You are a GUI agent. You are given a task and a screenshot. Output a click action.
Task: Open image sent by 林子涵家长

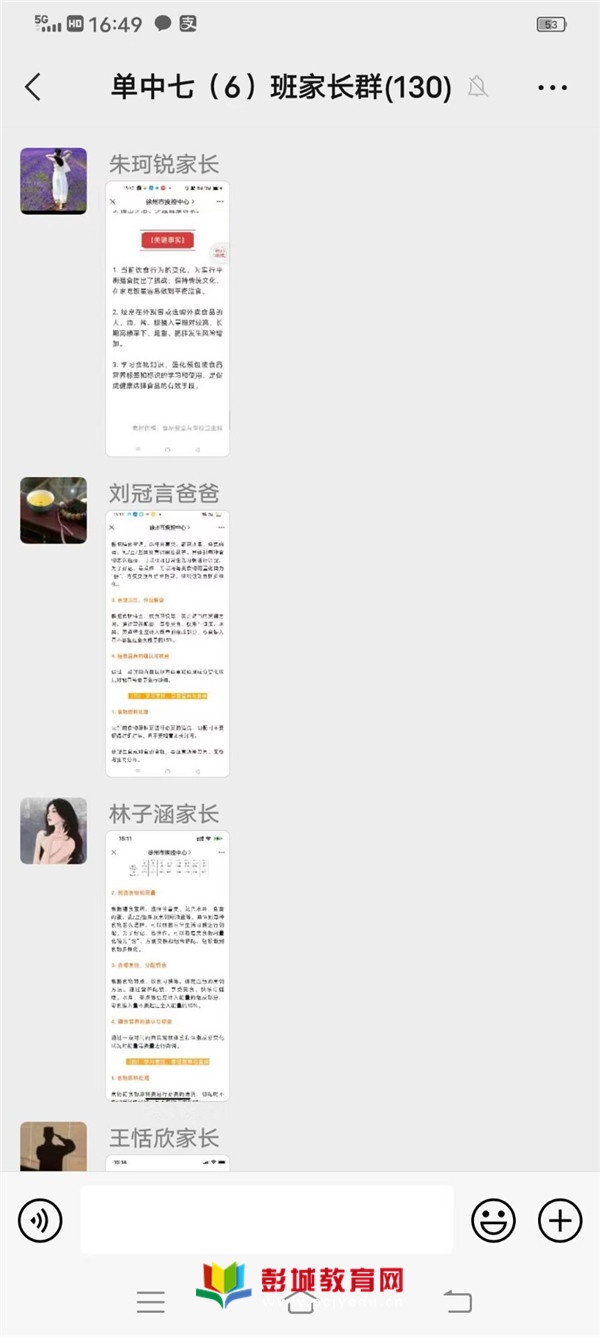pos(168,966)
